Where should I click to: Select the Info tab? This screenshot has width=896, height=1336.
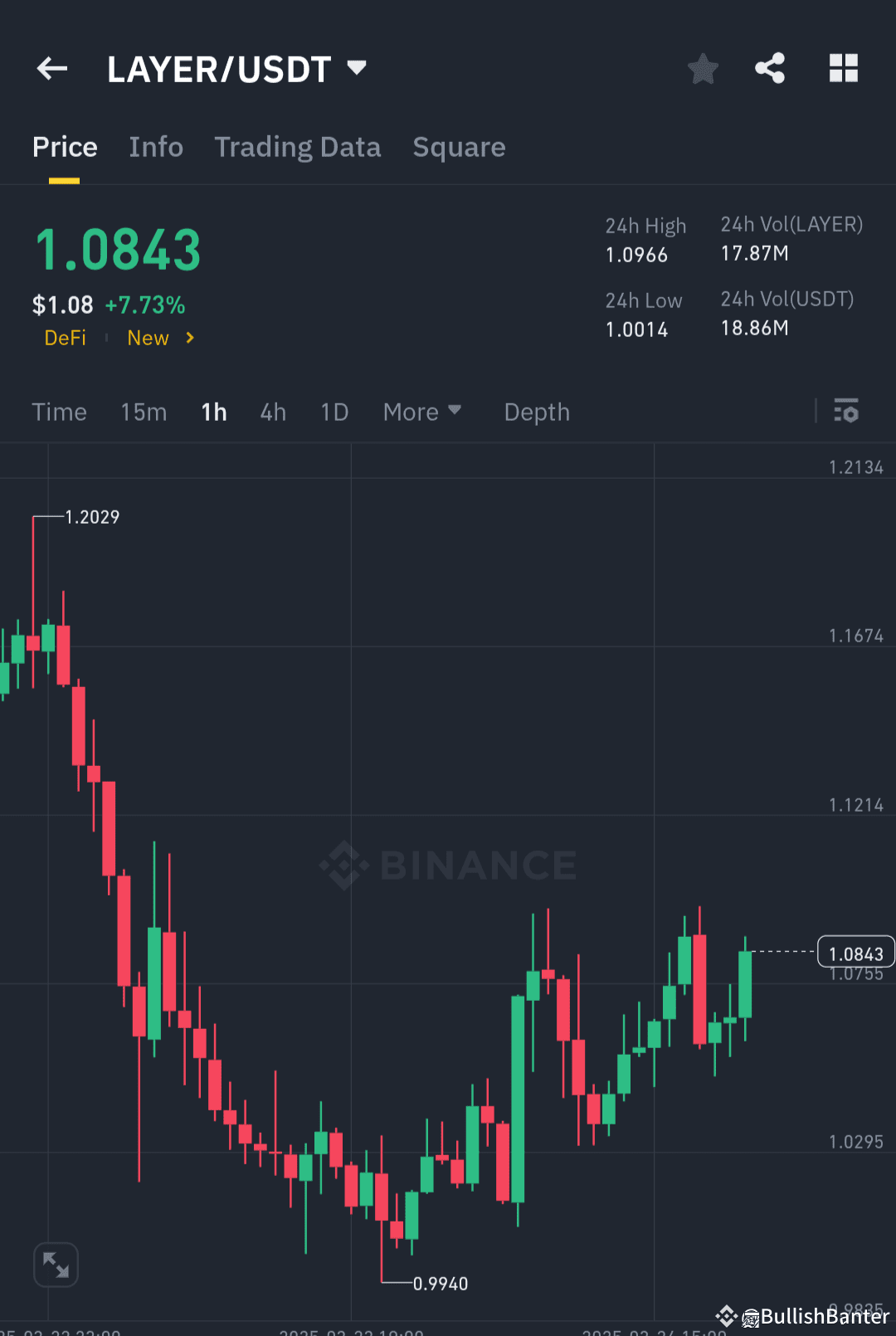(x=156, y=147)
